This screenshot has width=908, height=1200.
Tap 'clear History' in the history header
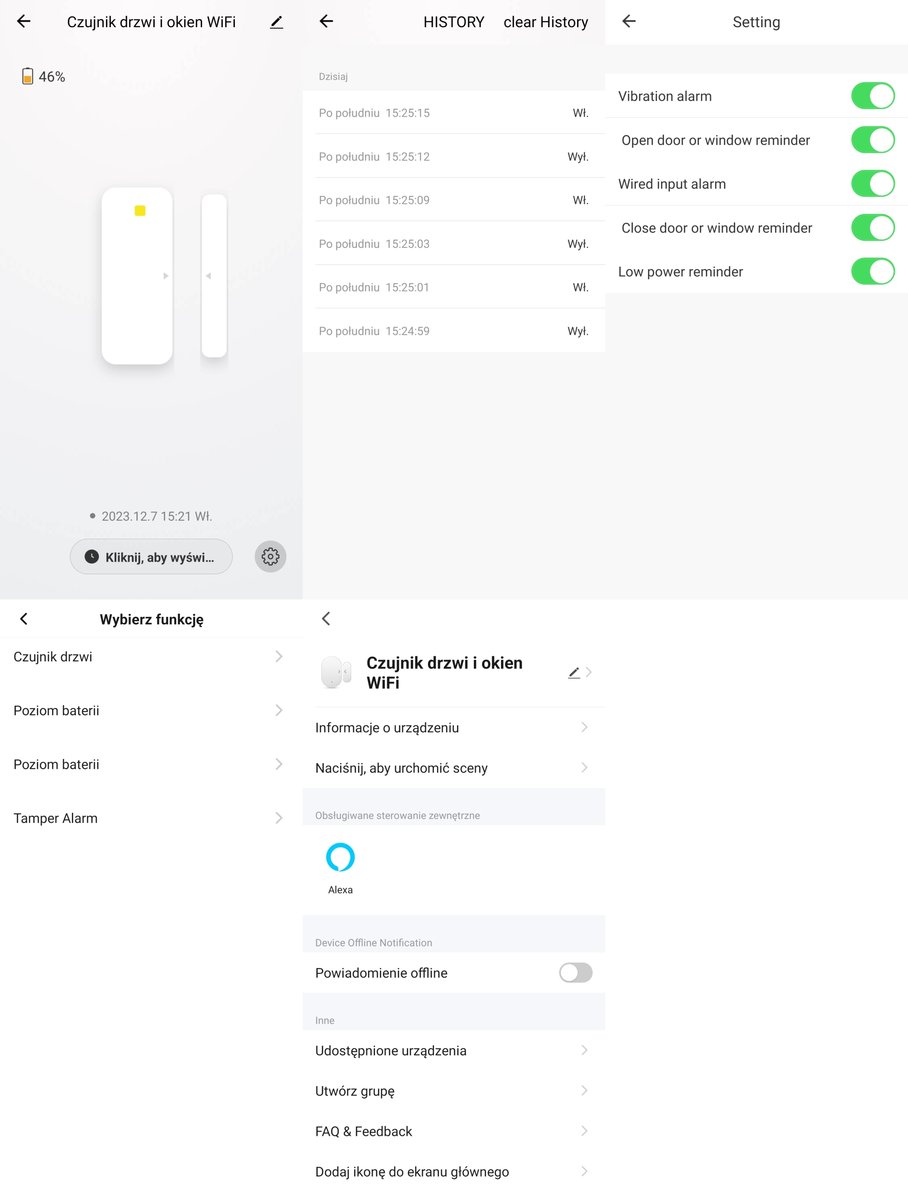pyautogui.click(x=545, y=22)
